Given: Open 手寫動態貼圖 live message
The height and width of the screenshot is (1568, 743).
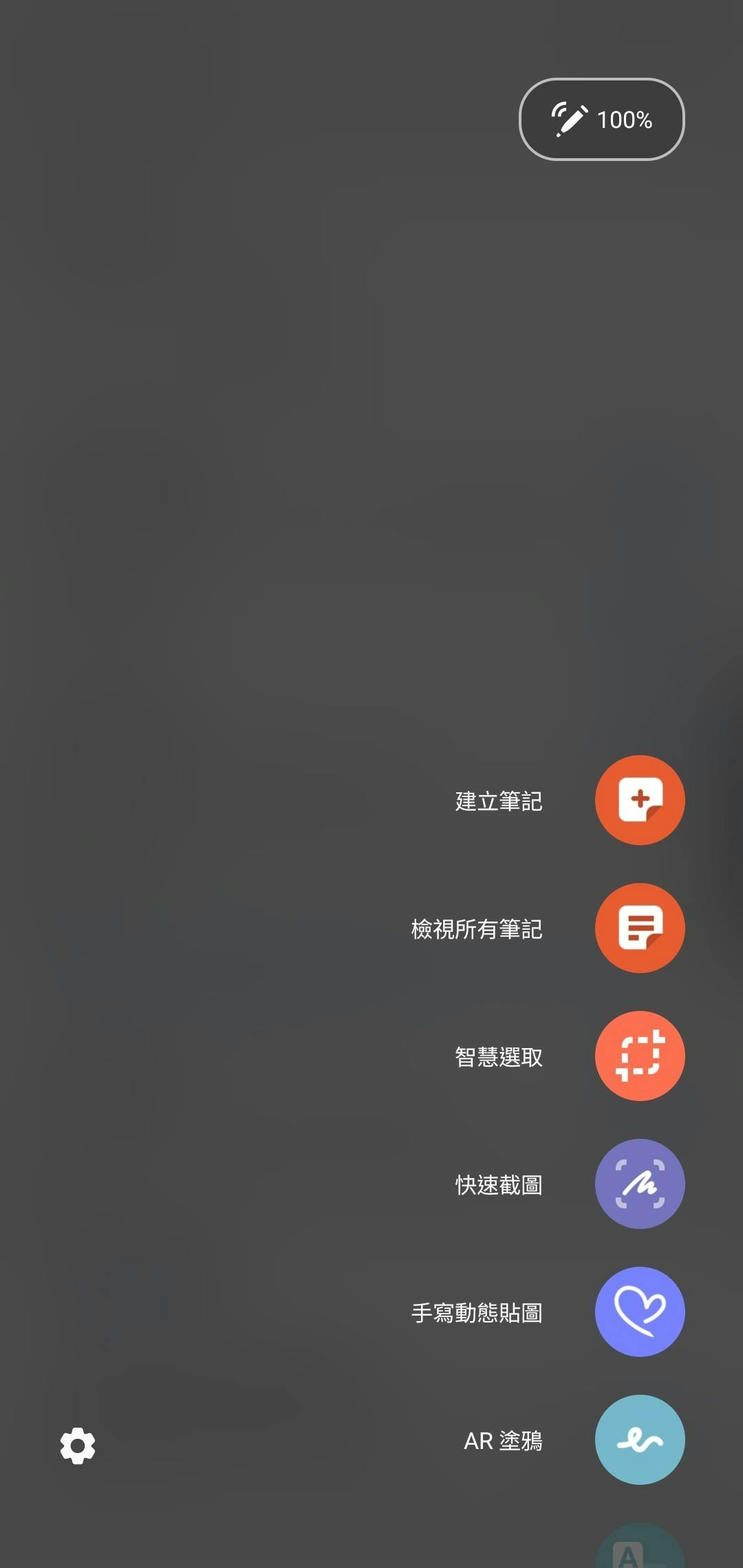Looking at the screenshot, I should (639, 1311).
